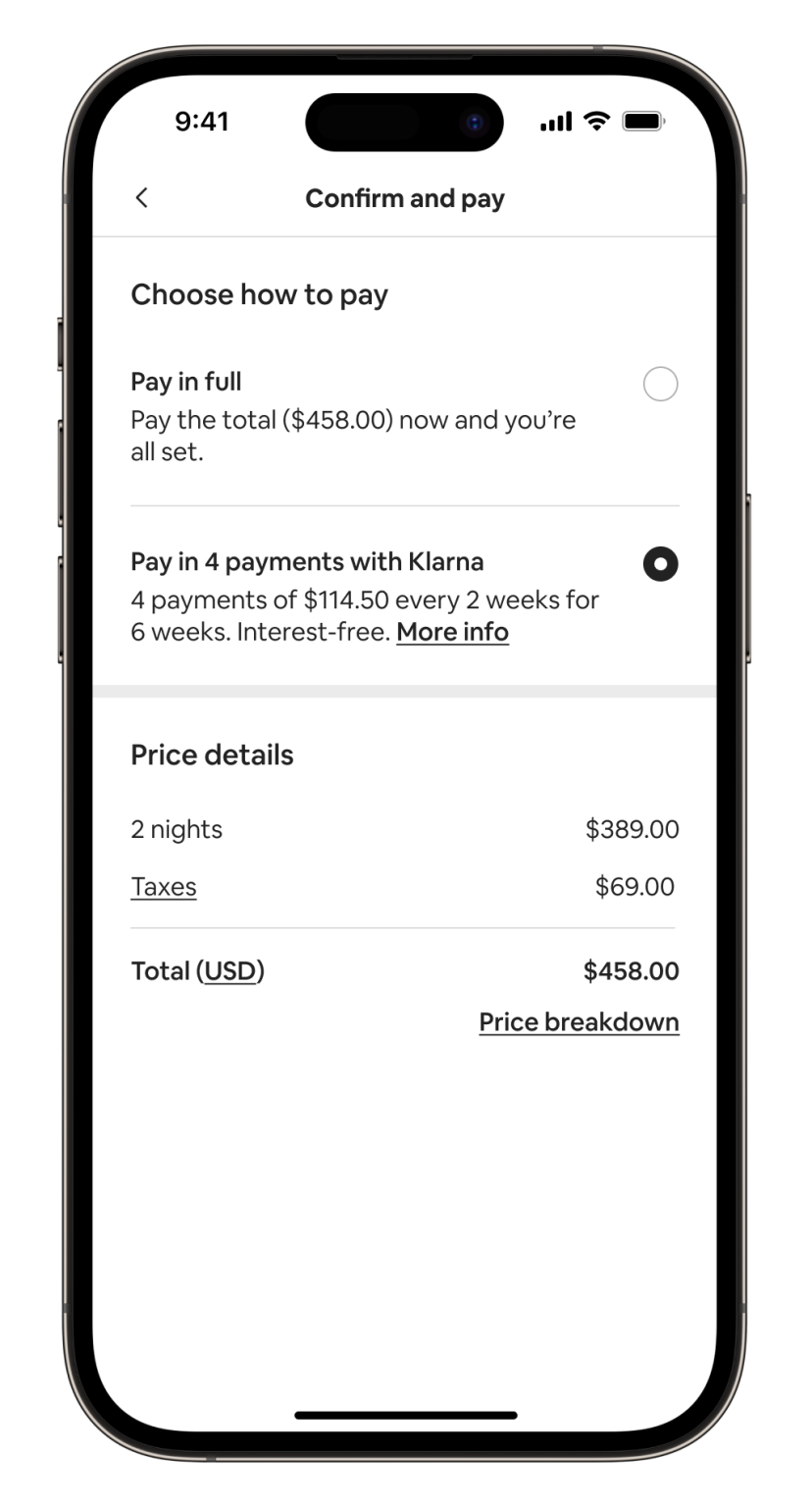Open the Price breakdown link
812x1507 pixels.
[579, 1022]
